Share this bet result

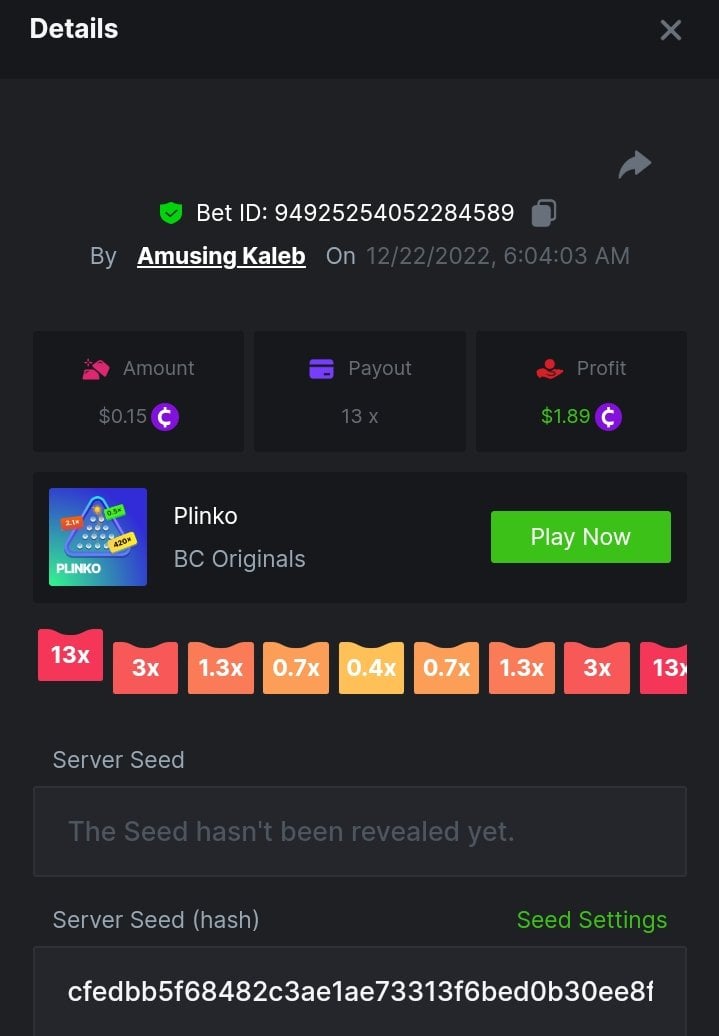pyautogui.click(x=635, y=165)
